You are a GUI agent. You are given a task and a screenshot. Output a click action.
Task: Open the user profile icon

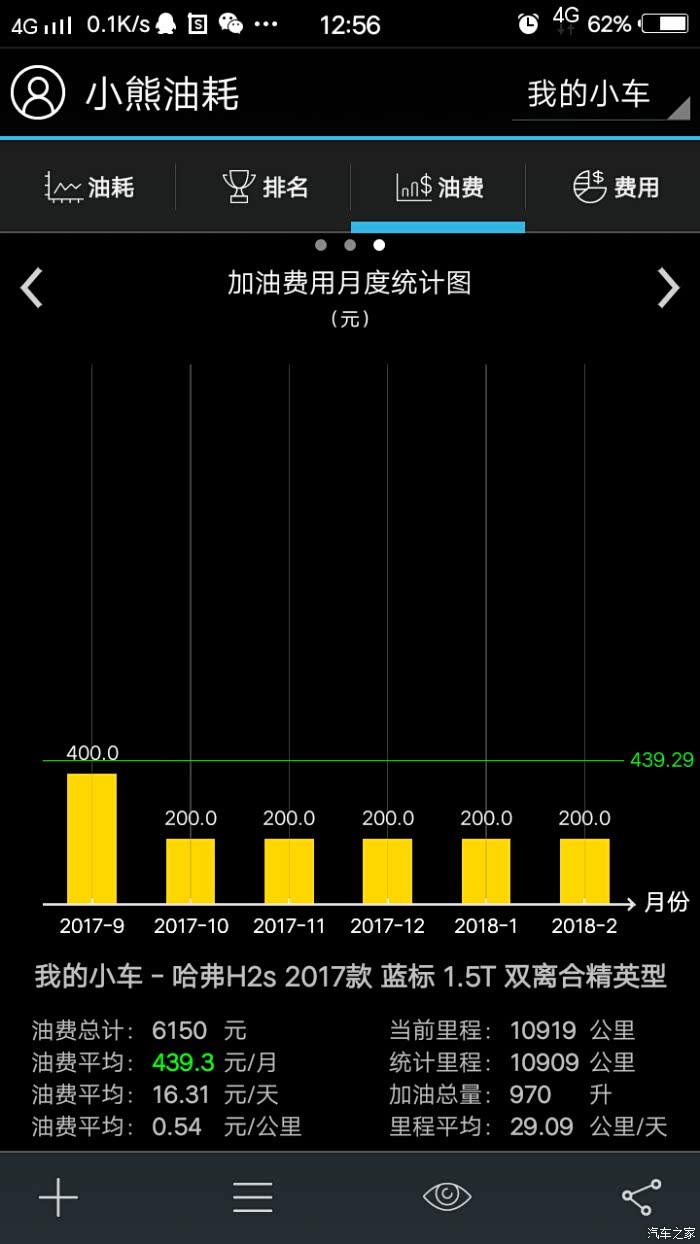click(38, 93)
